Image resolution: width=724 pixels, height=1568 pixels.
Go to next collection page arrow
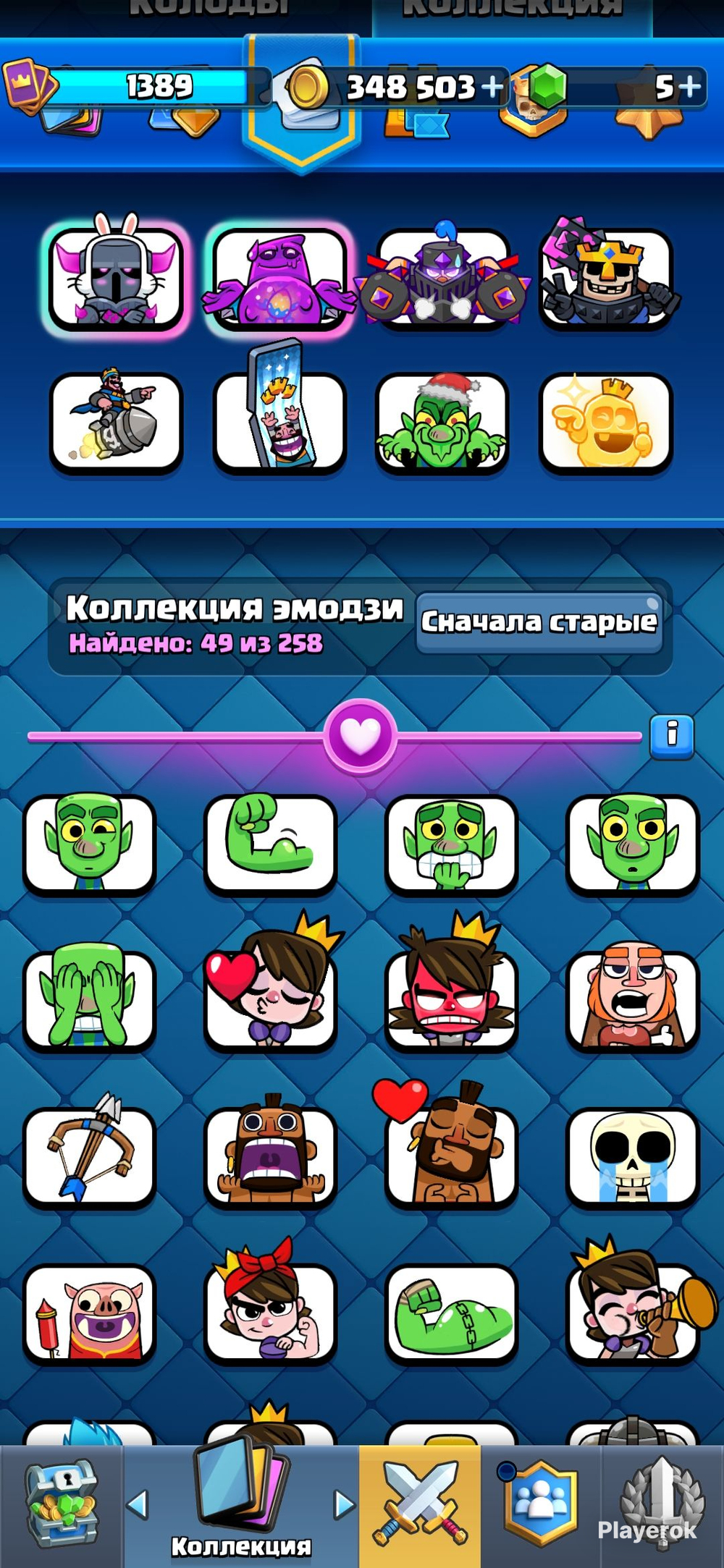(345, 1505)
